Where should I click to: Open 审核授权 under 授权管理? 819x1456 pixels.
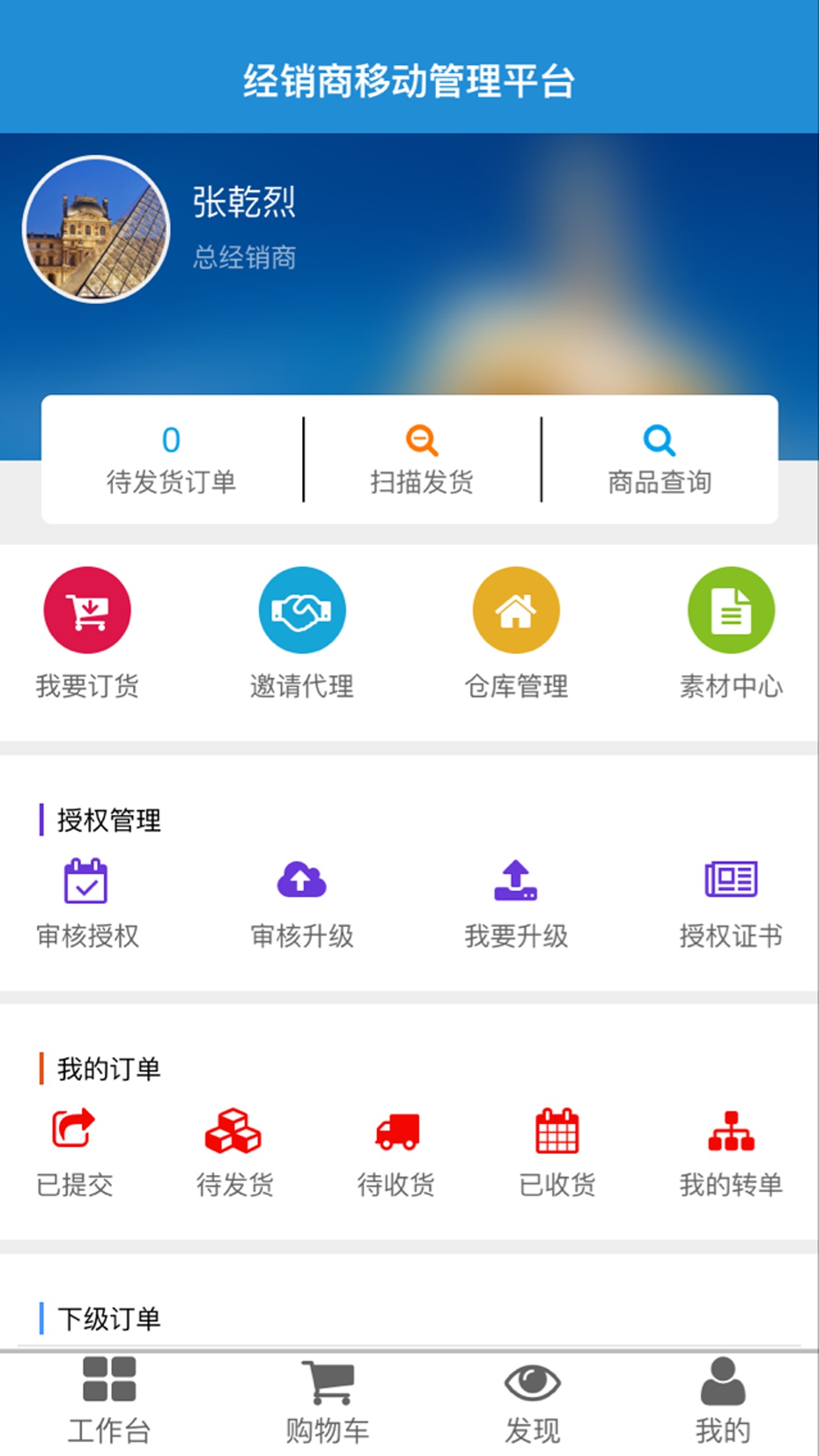point(87,903)
